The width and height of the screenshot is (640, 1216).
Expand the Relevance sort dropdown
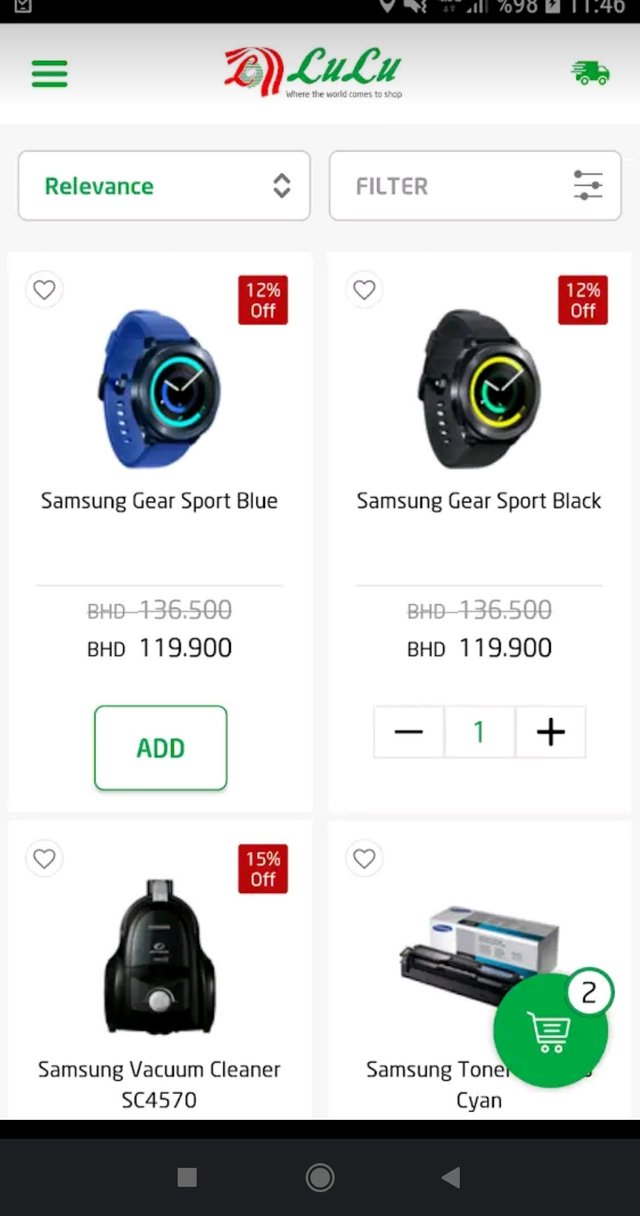[164, 186]
